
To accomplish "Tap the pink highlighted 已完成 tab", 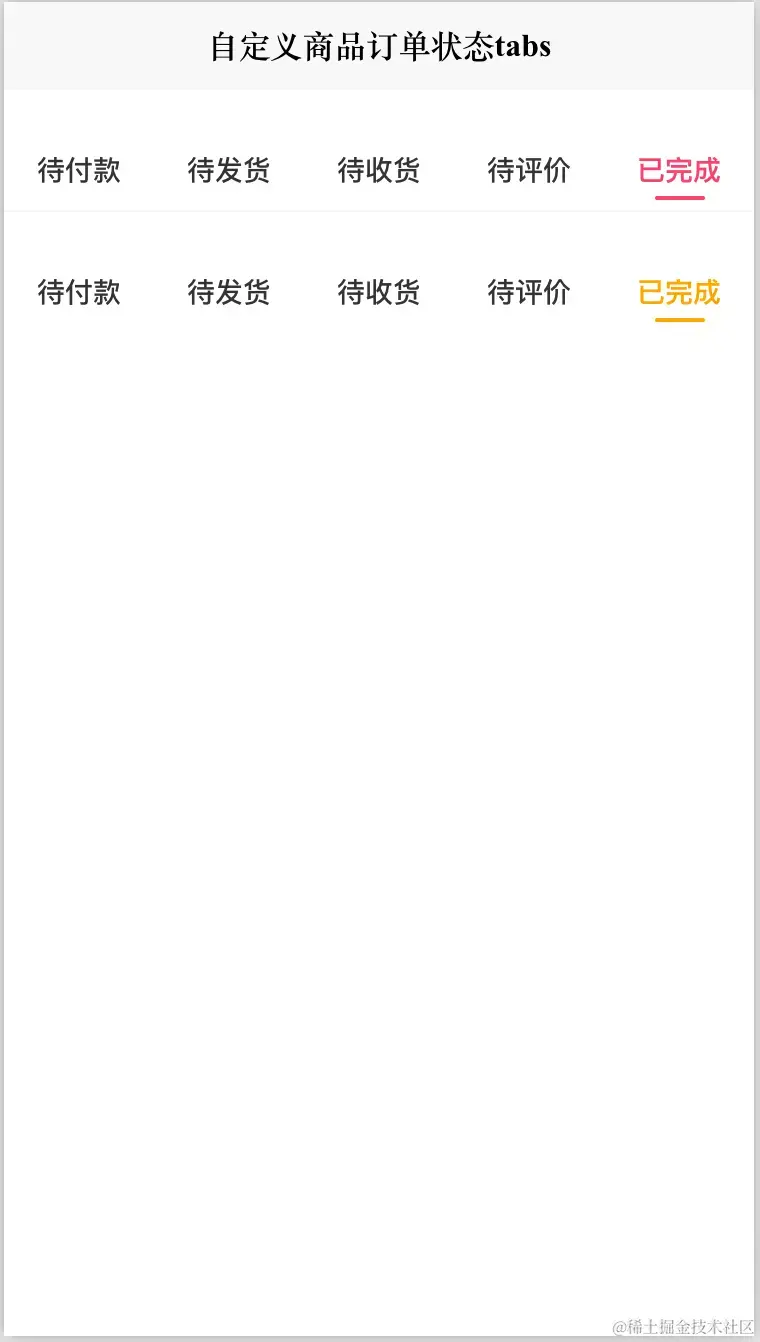I will click(x=679, y=171).
